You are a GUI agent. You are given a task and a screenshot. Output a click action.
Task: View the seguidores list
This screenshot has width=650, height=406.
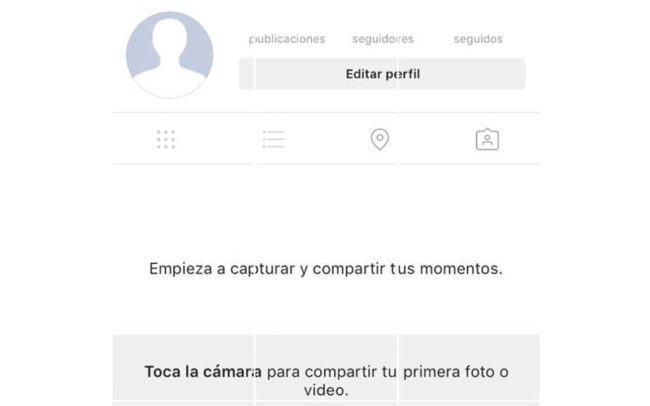383,39
